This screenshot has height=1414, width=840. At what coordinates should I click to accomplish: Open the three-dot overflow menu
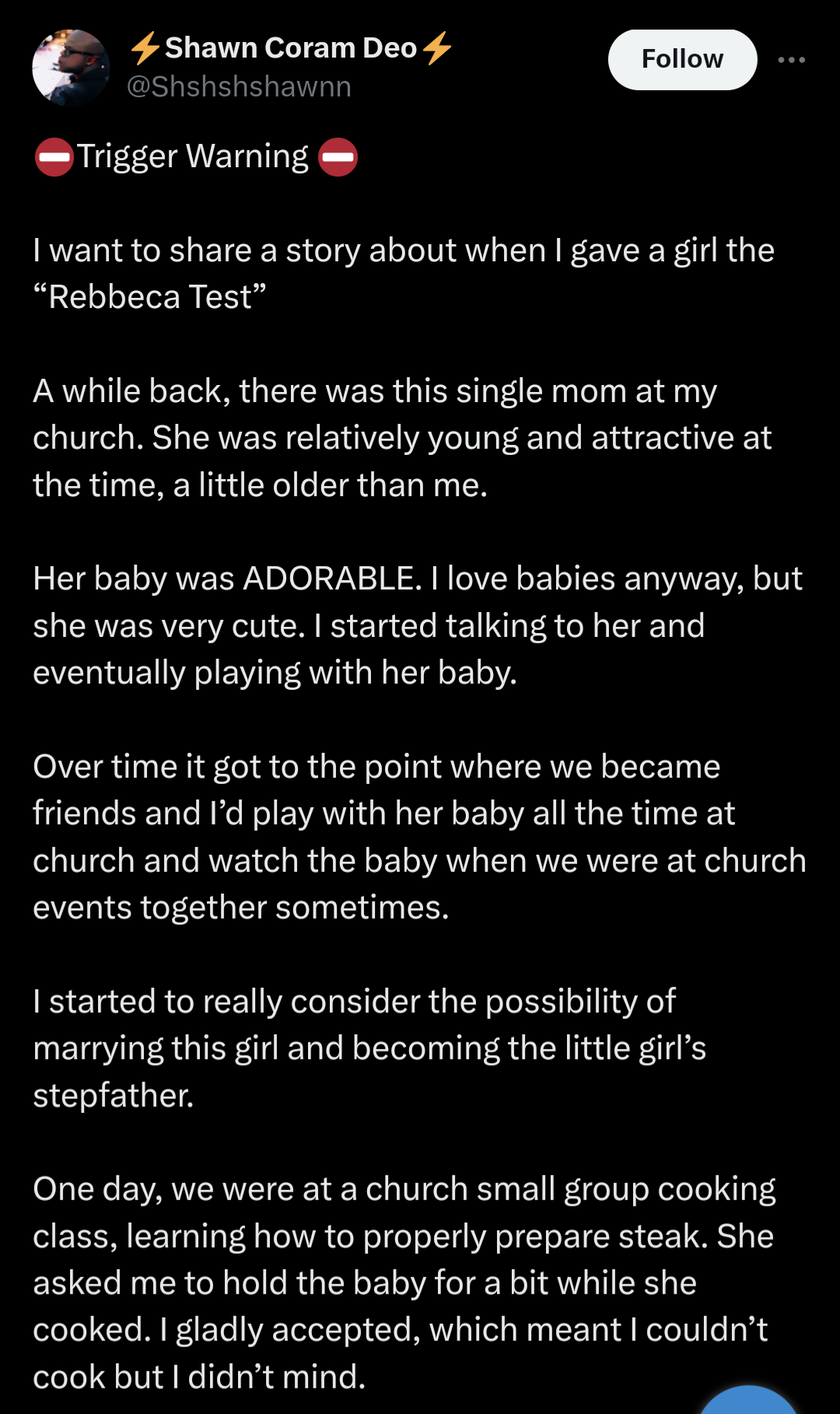click(x=791, y=60)
